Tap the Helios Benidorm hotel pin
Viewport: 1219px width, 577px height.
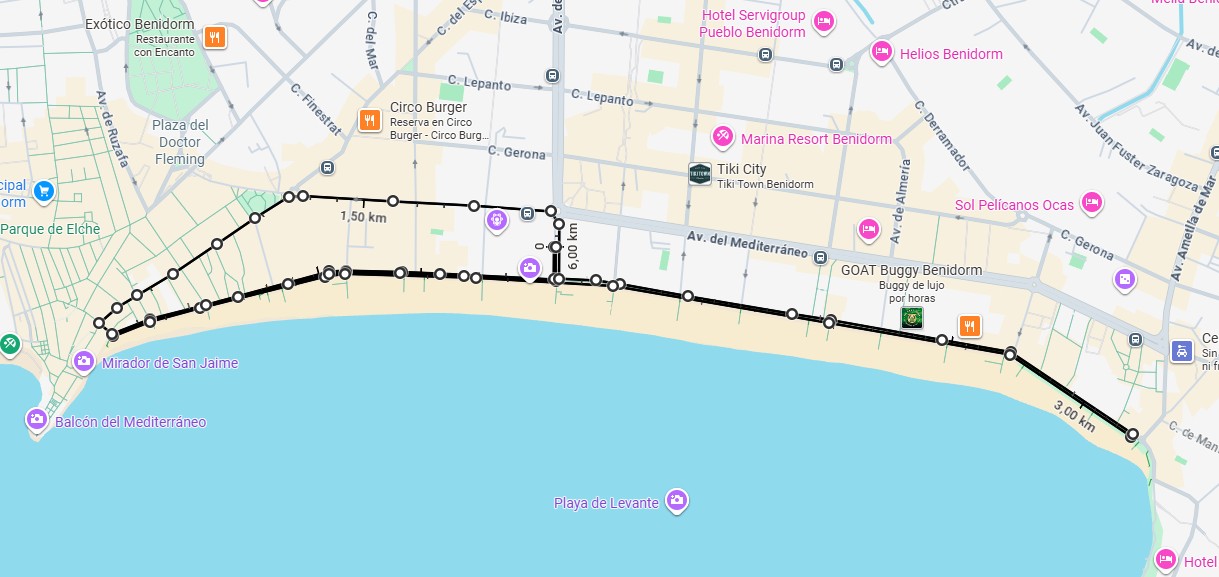click(x=881, y=51)
